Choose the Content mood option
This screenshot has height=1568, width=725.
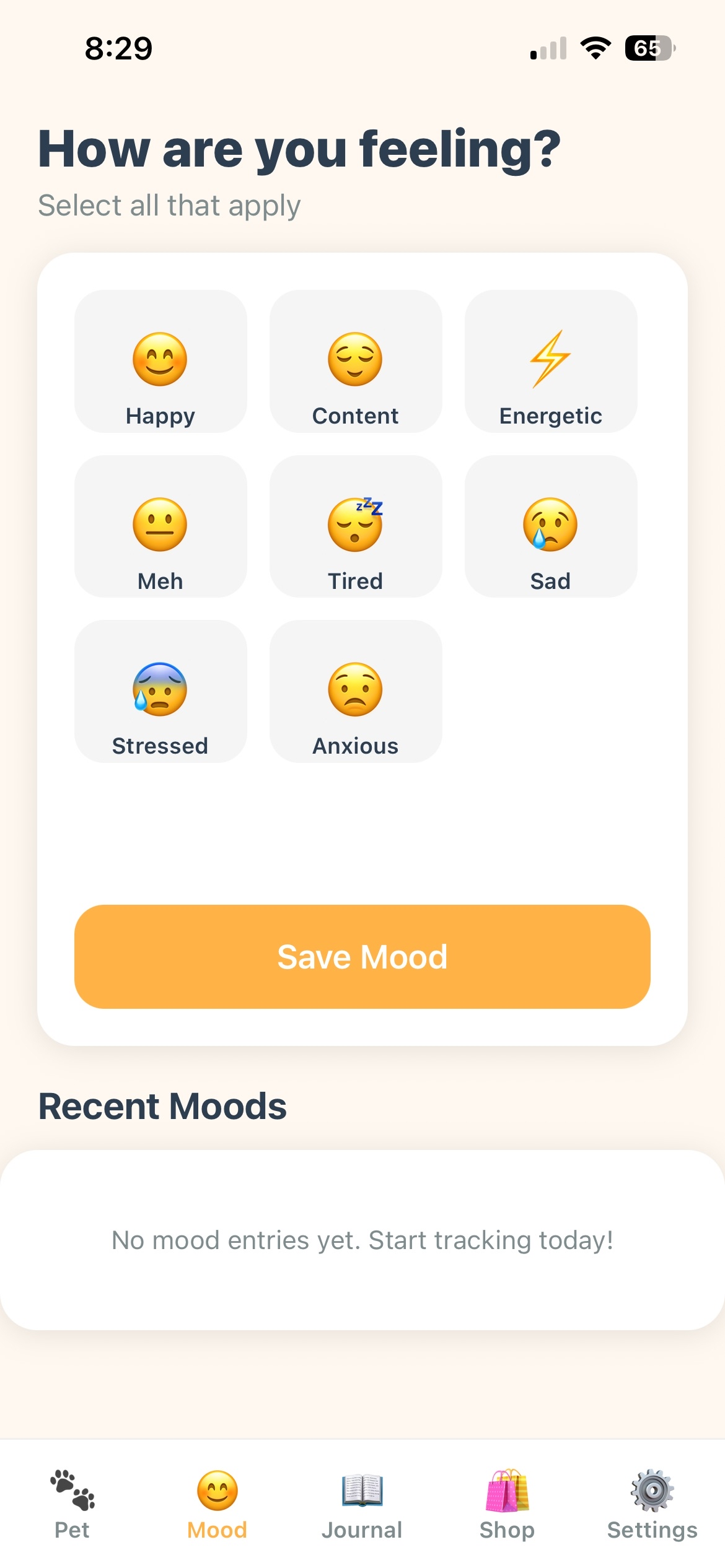tap(356, 362)
